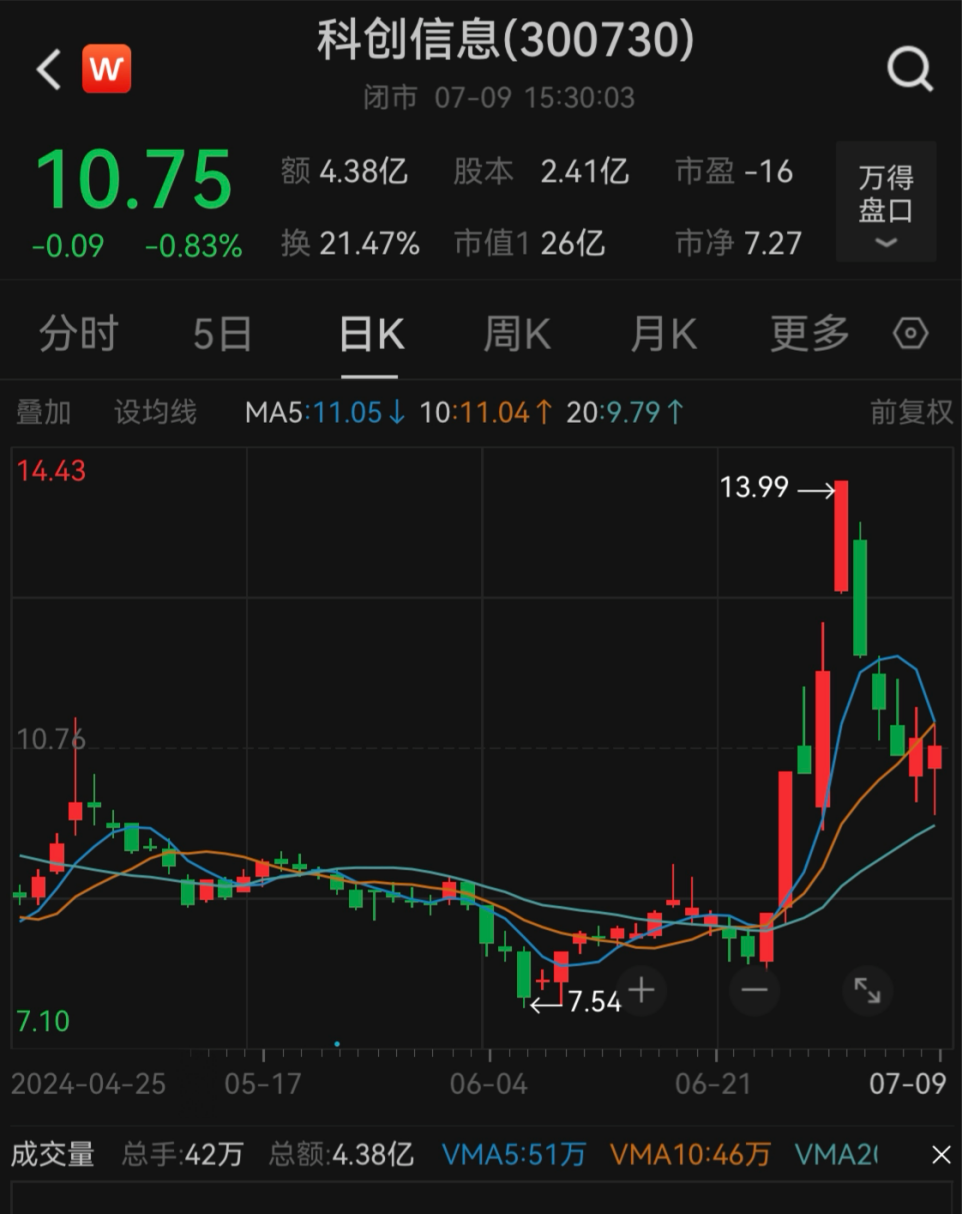The height and width of the screenshot is (1214, 962).
Task: Change the 前复权 adjustment mode
Action: coord(910,412)
